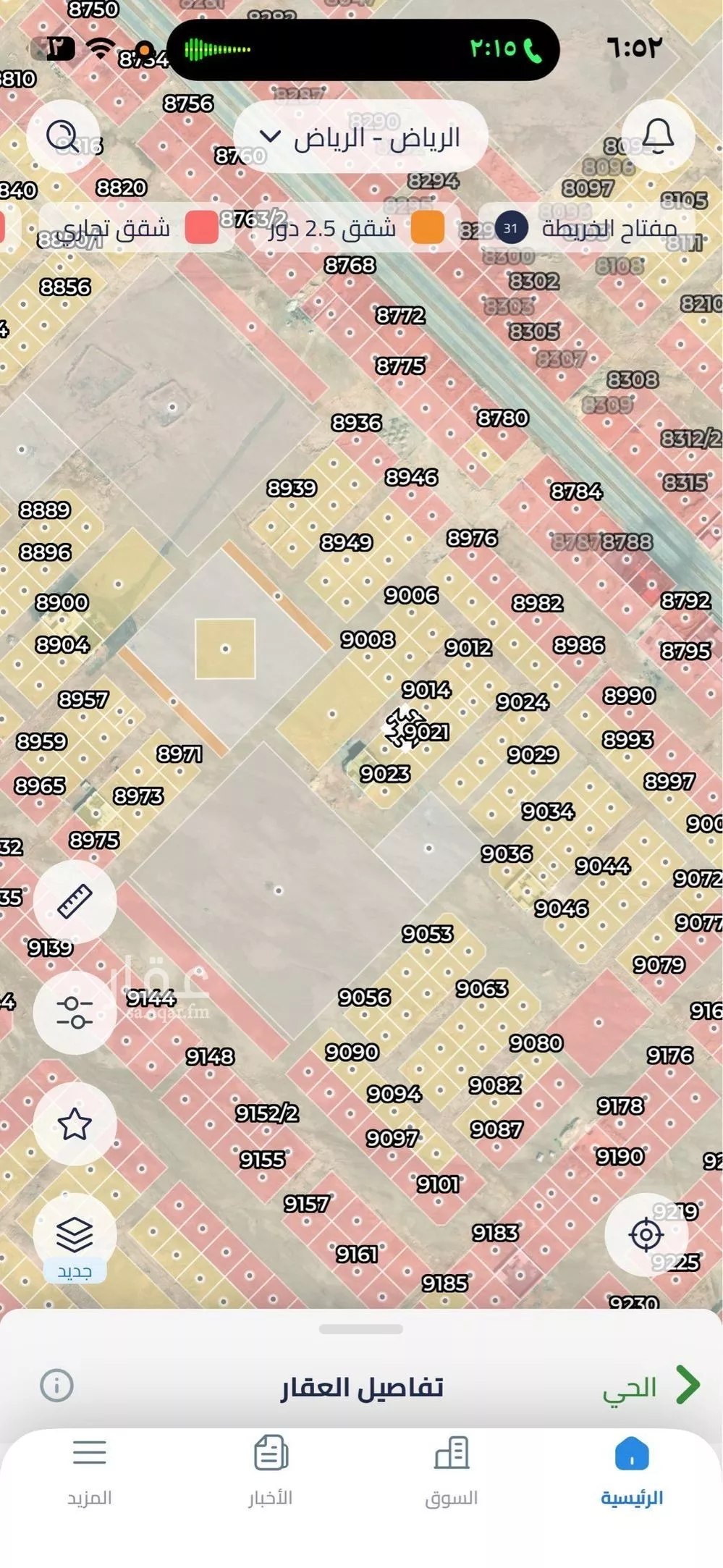Open the المزيد menu tab
Viewport: 723px width, 1568px height.
[90, 1471]
